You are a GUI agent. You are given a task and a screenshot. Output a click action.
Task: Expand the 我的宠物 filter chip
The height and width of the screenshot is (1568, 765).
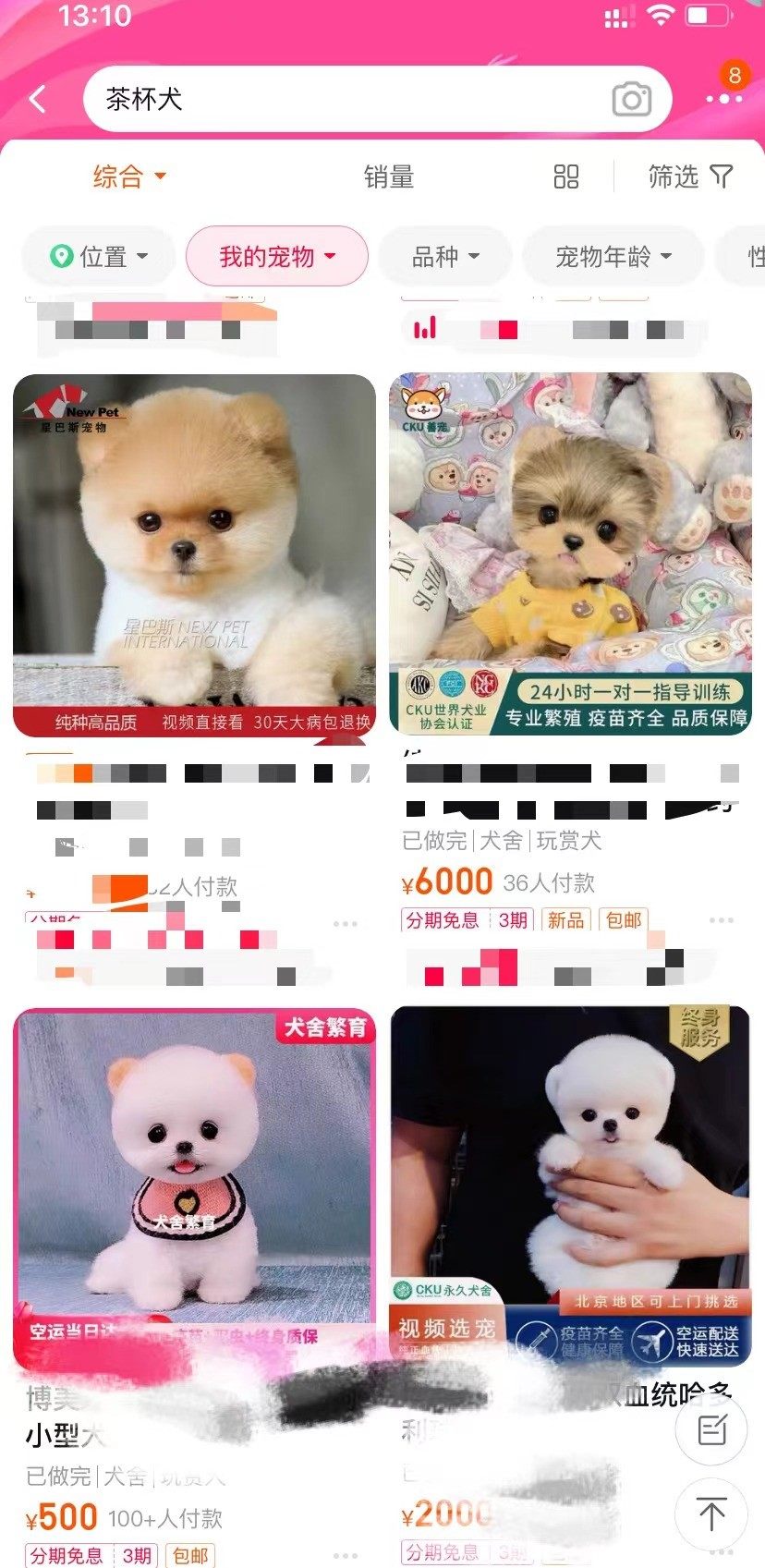click(x=277, y=256)
